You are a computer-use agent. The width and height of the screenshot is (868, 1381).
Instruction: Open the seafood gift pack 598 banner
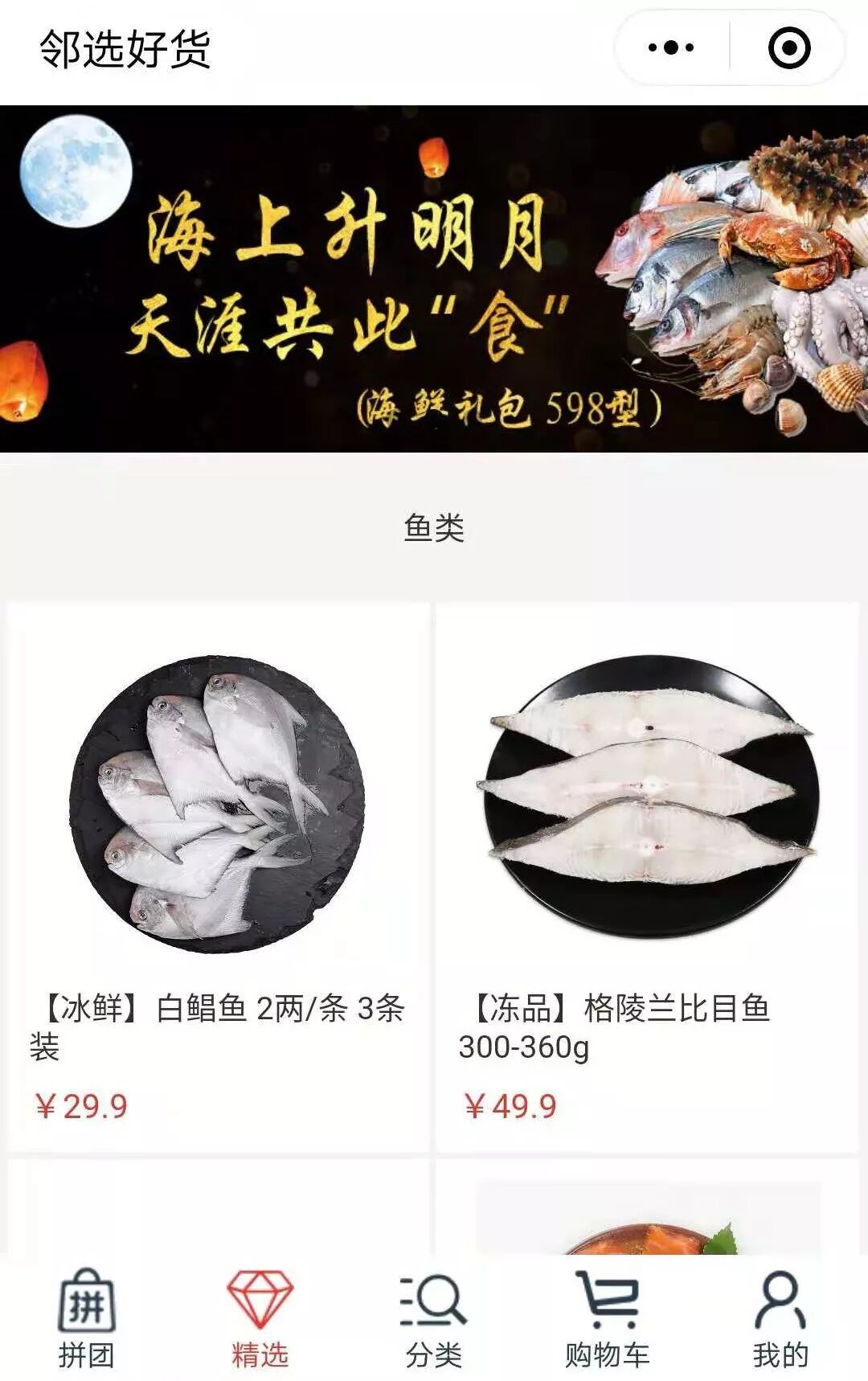pos(434,278)
